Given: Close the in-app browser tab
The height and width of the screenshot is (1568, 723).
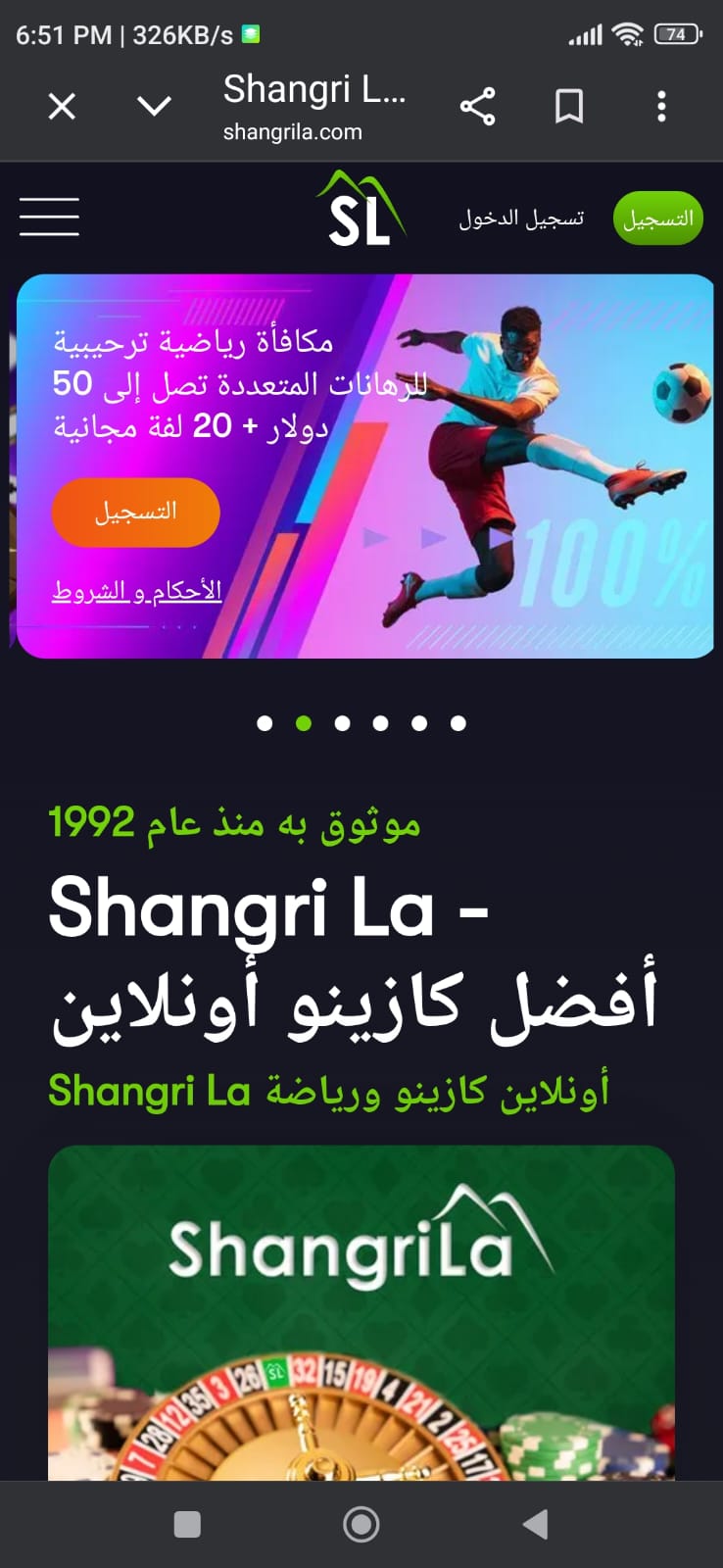Looking at the screenshot, I should pyautogui.click(x=62, y=106).
